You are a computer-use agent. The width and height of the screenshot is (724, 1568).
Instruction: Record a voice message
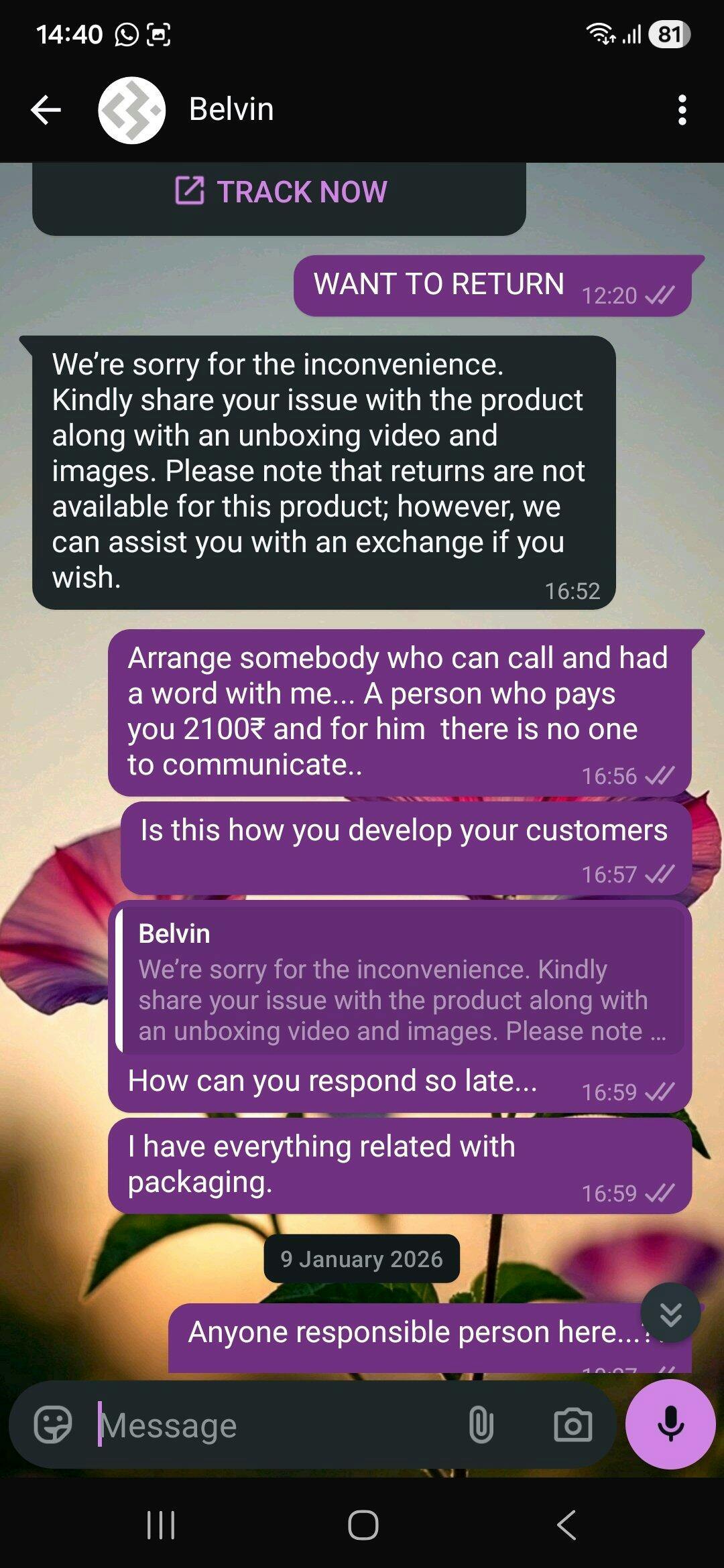[x=670, y=1425]
